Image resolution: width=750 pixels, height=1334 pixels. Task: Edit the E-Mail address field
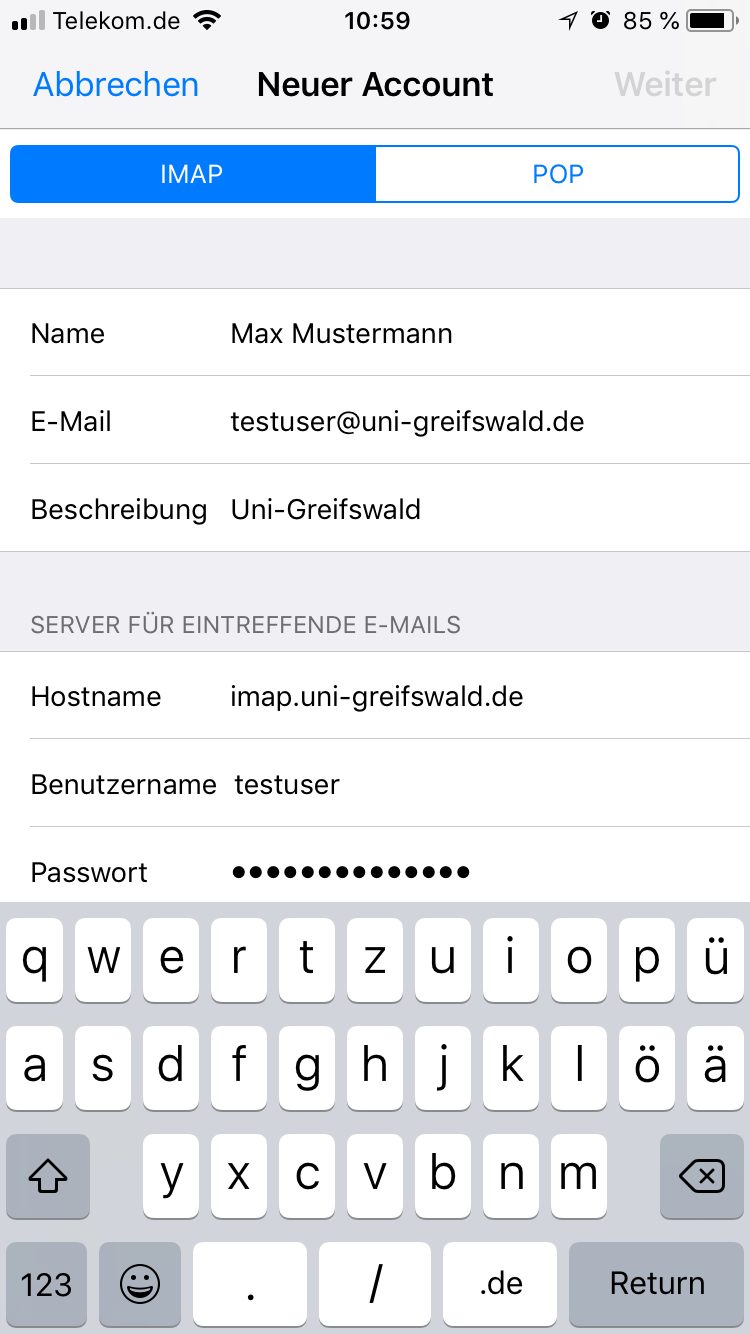pos(480,421)
